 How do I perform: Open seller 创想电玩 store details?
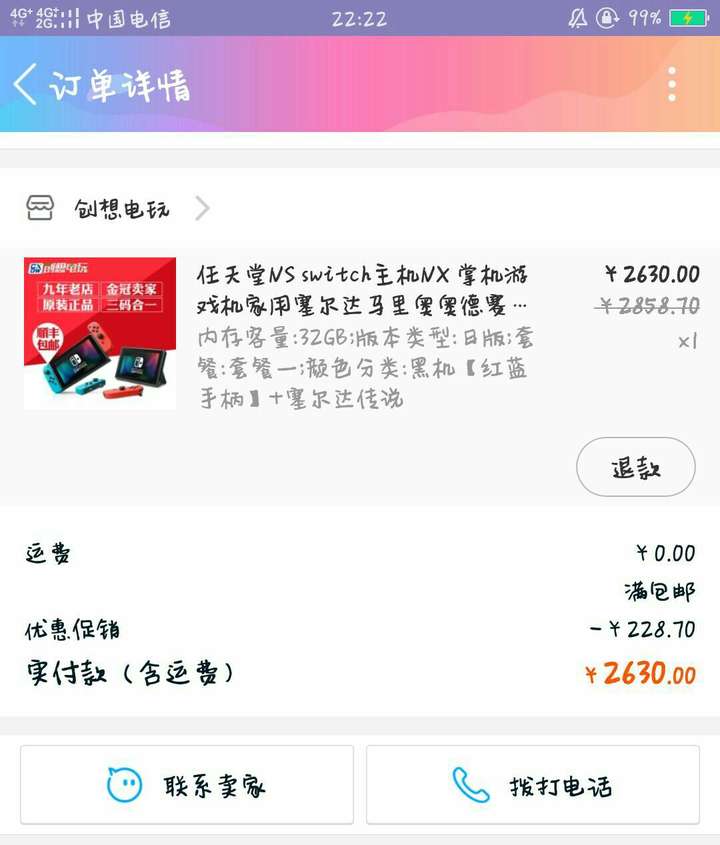tap(120, 207)
